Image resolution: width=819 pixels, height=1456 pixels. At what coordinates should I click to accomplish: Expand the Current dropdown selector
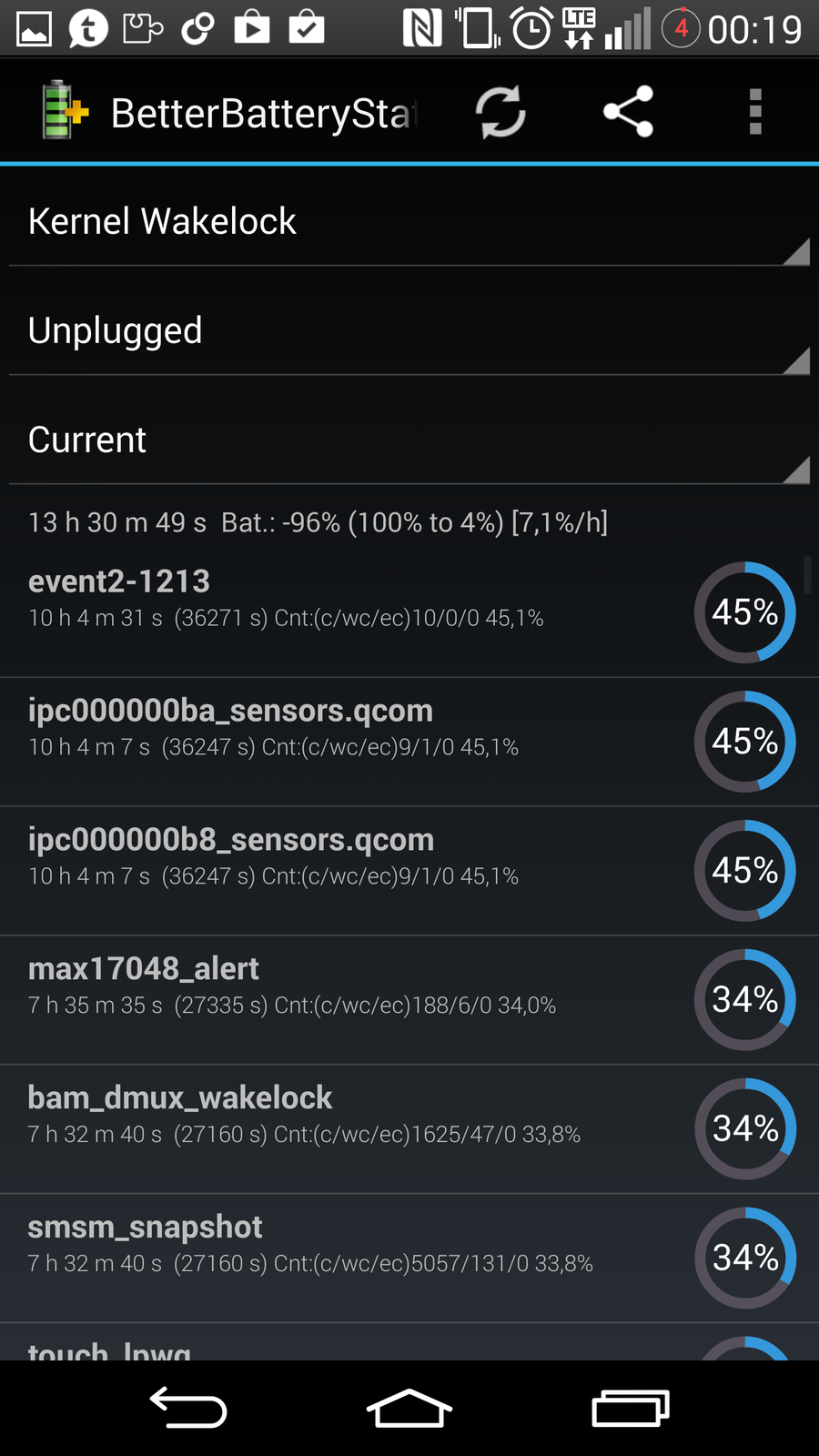point(409,440)
